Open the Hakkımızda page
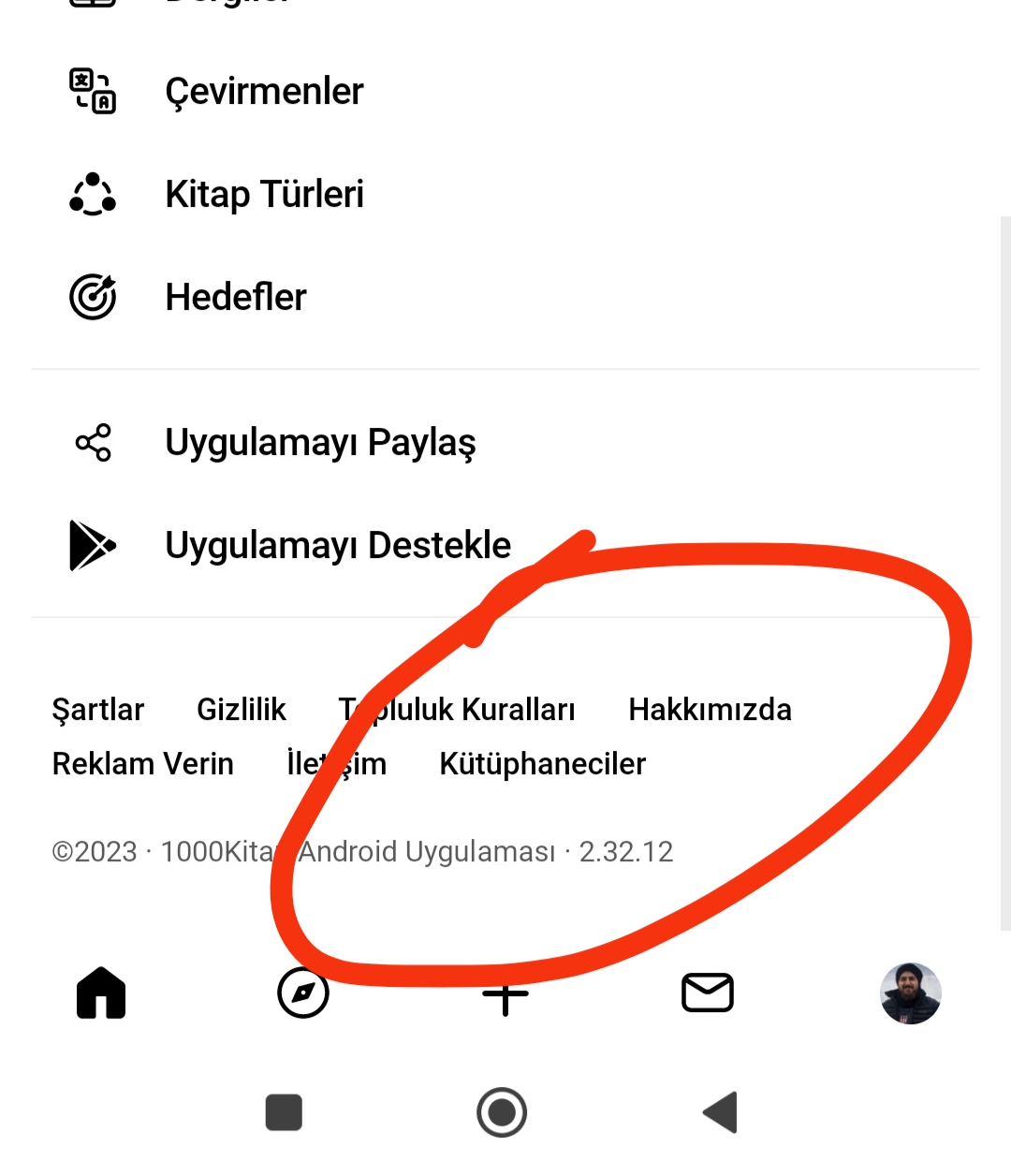The width and height of the screenshot is (1011, 1176). click(710, 710)
